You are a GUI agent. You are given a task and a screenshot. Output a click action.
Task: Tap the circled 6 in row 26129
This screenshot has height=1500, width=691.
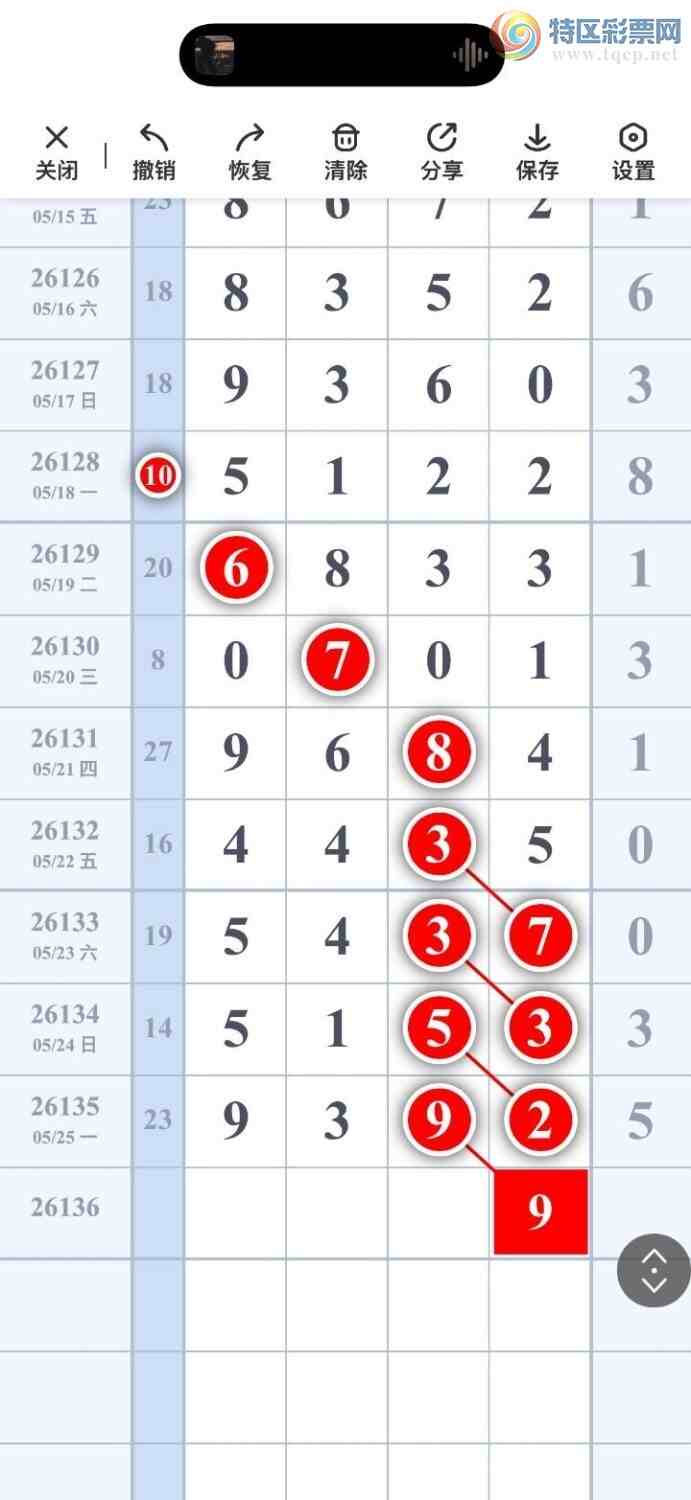(x=236, y=568)
